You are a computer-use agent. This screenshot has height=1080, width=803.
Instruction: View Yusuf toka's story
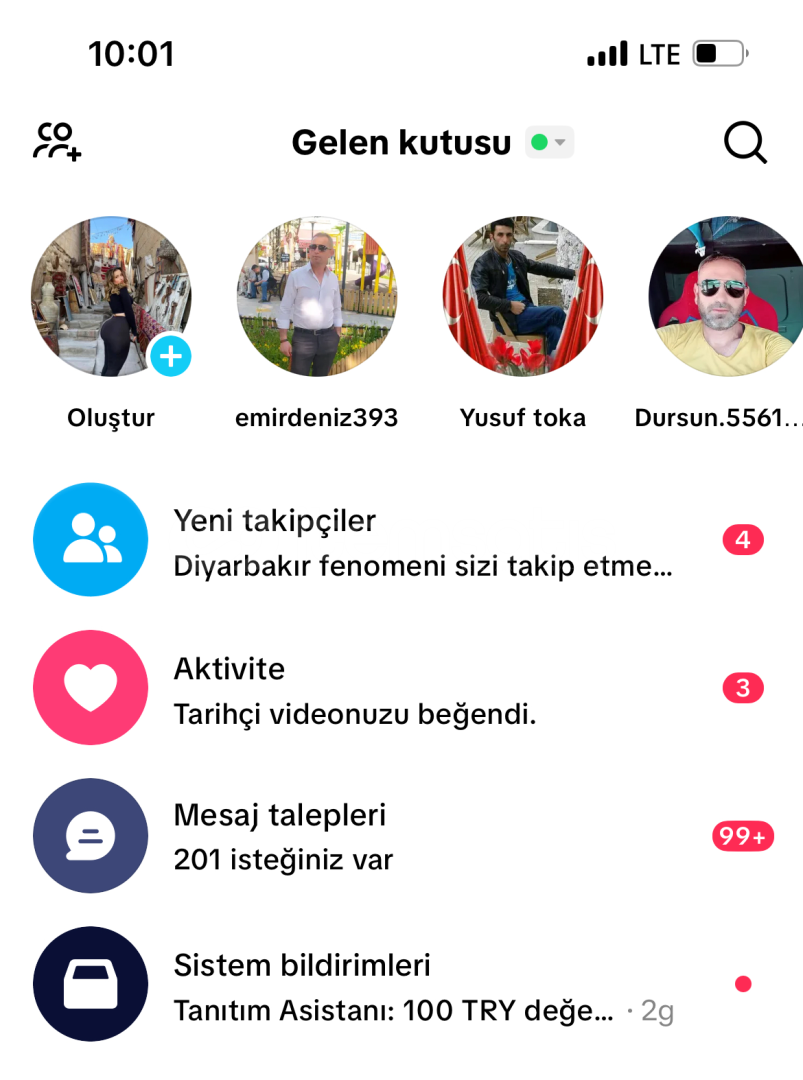[522, 297]
